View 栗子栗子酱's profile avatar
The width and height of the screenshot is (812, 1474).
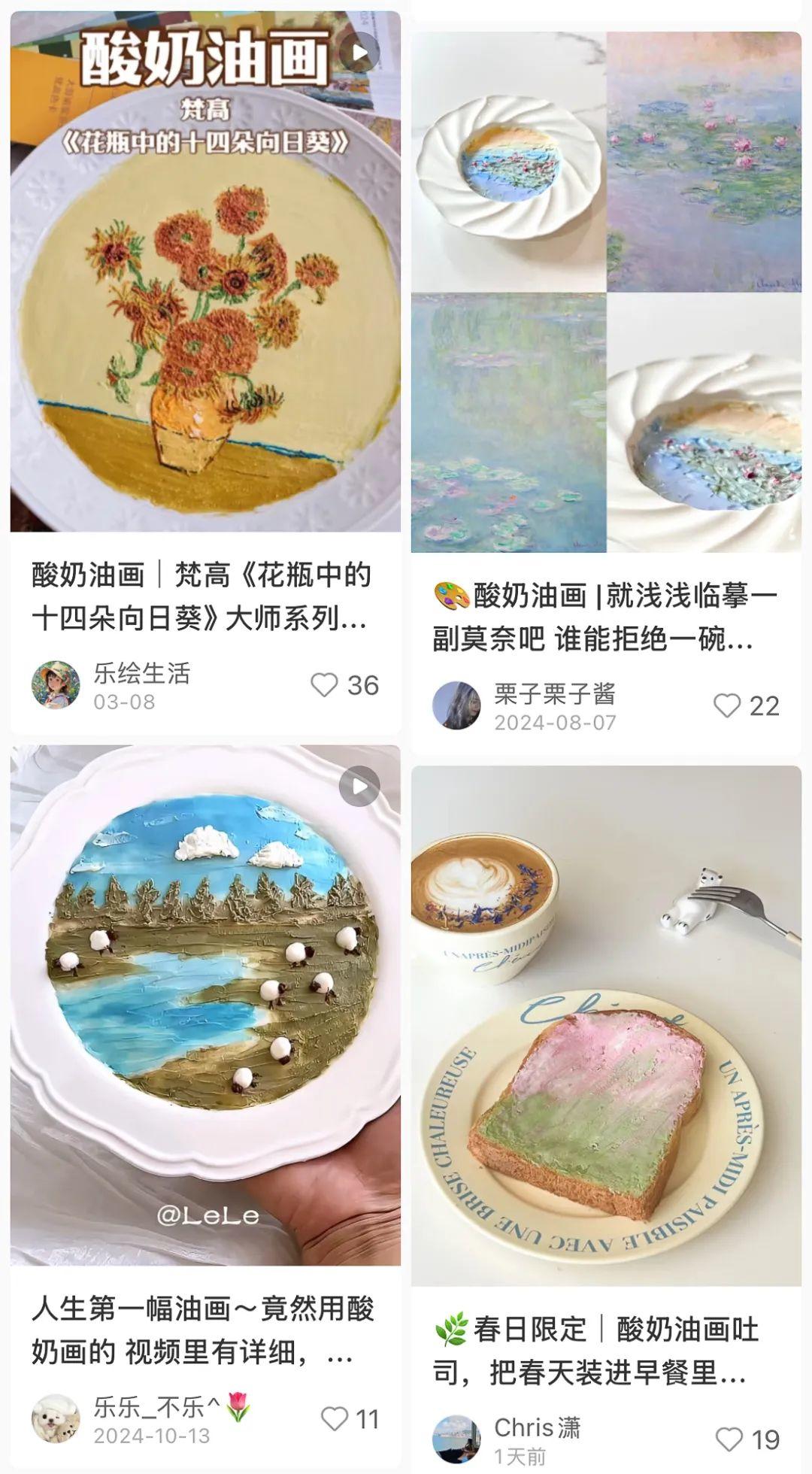tap(456, 705)
